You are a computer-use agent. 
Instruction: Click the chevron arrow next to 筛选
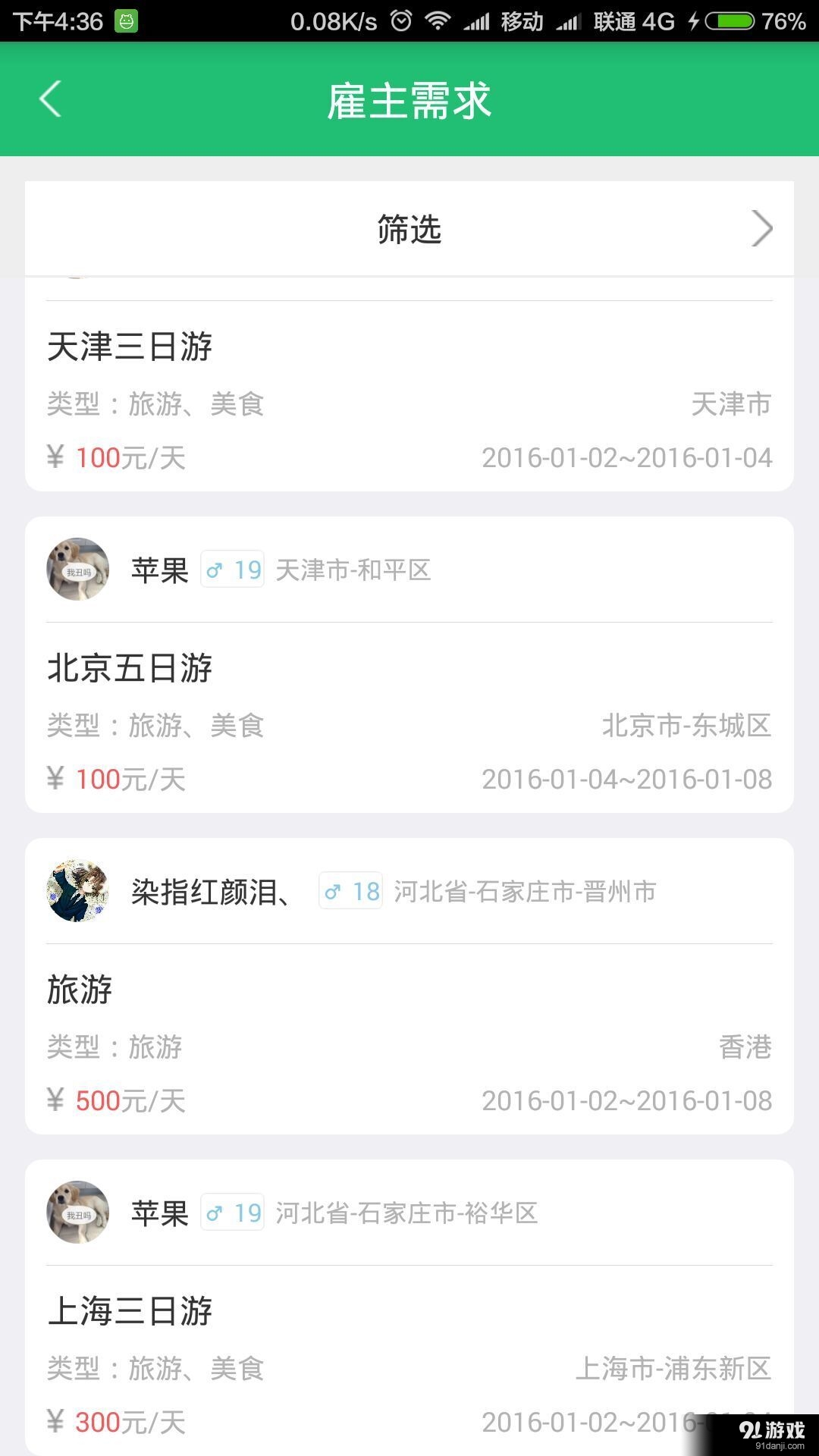point(762,228)
